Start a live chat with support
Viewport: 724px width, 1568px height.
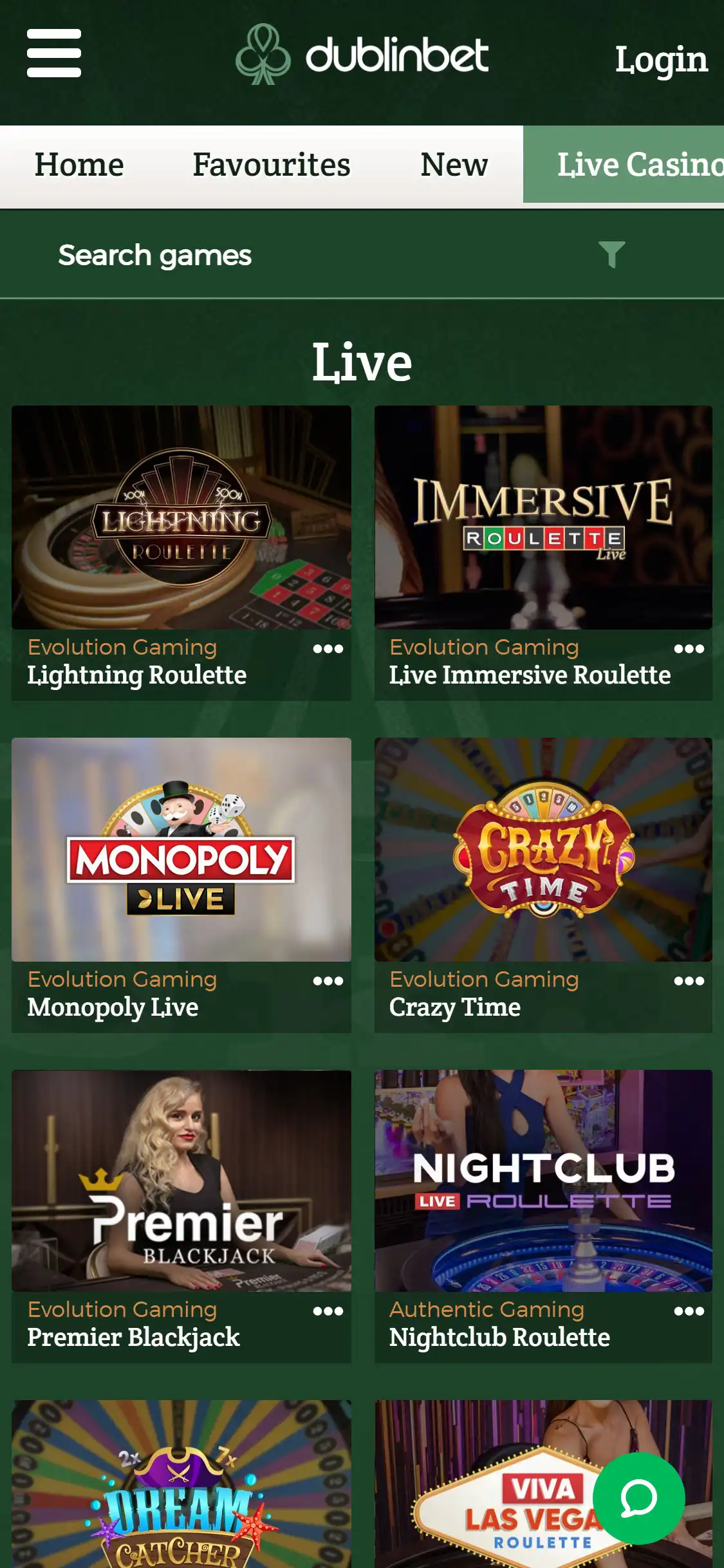[x=638, y=1498]
